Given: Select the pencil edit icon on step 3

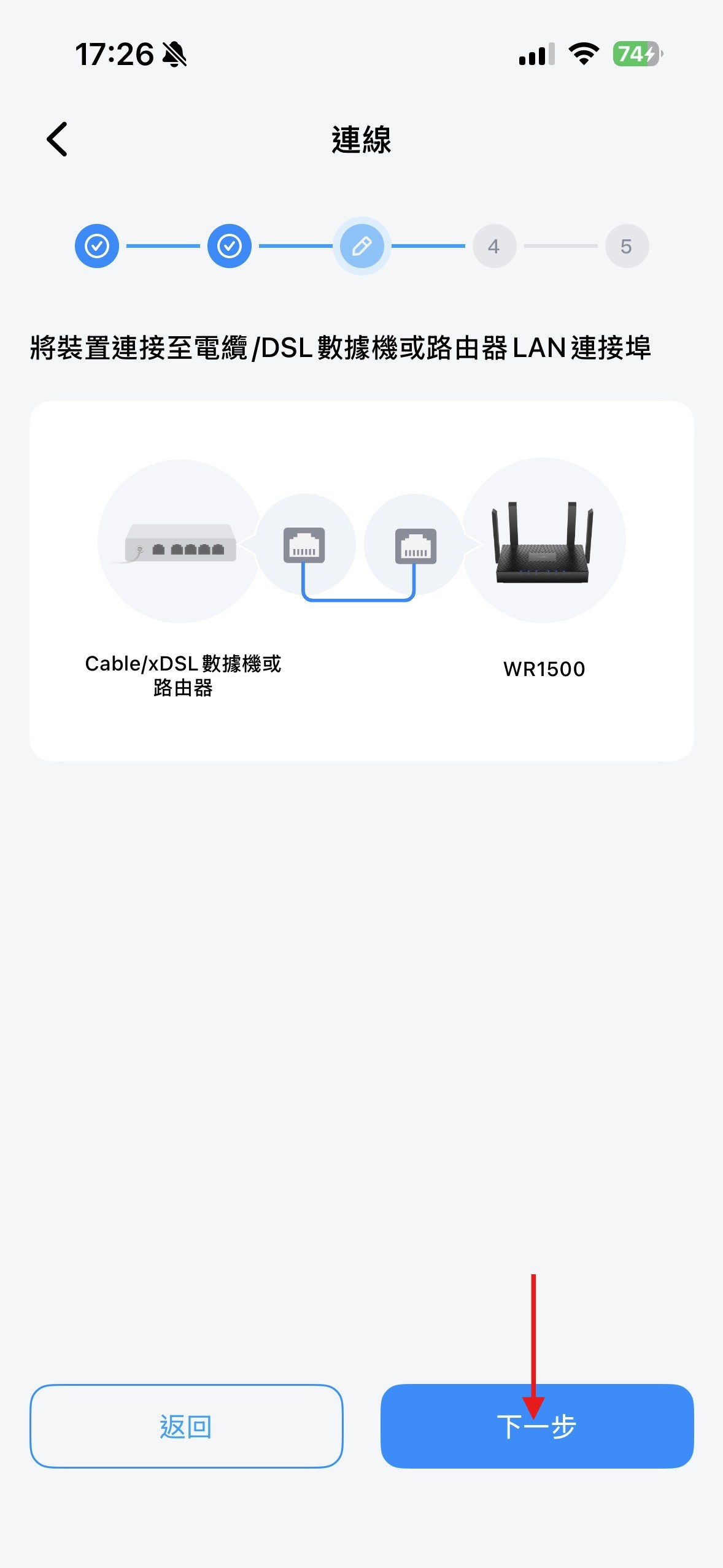Looking at the screenshot, I should [x=361, y=245].
